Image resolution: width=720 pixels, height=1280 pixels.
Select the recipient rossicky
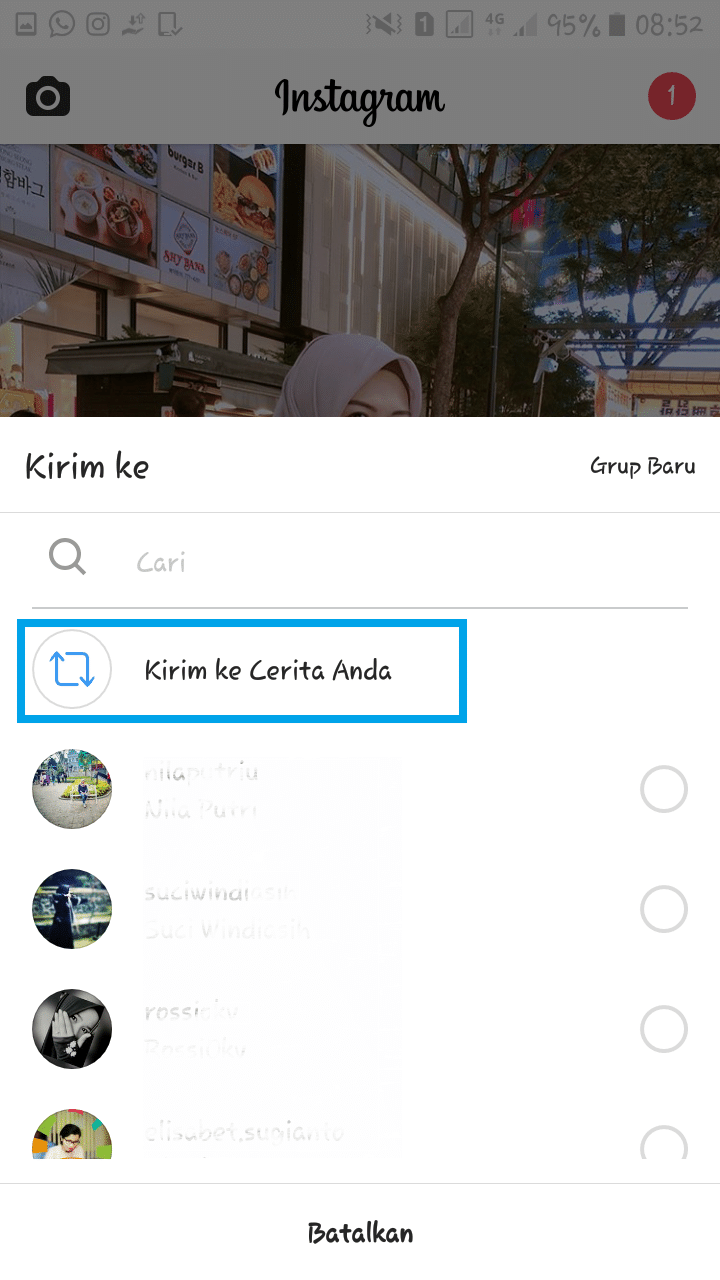(663, 1029)
